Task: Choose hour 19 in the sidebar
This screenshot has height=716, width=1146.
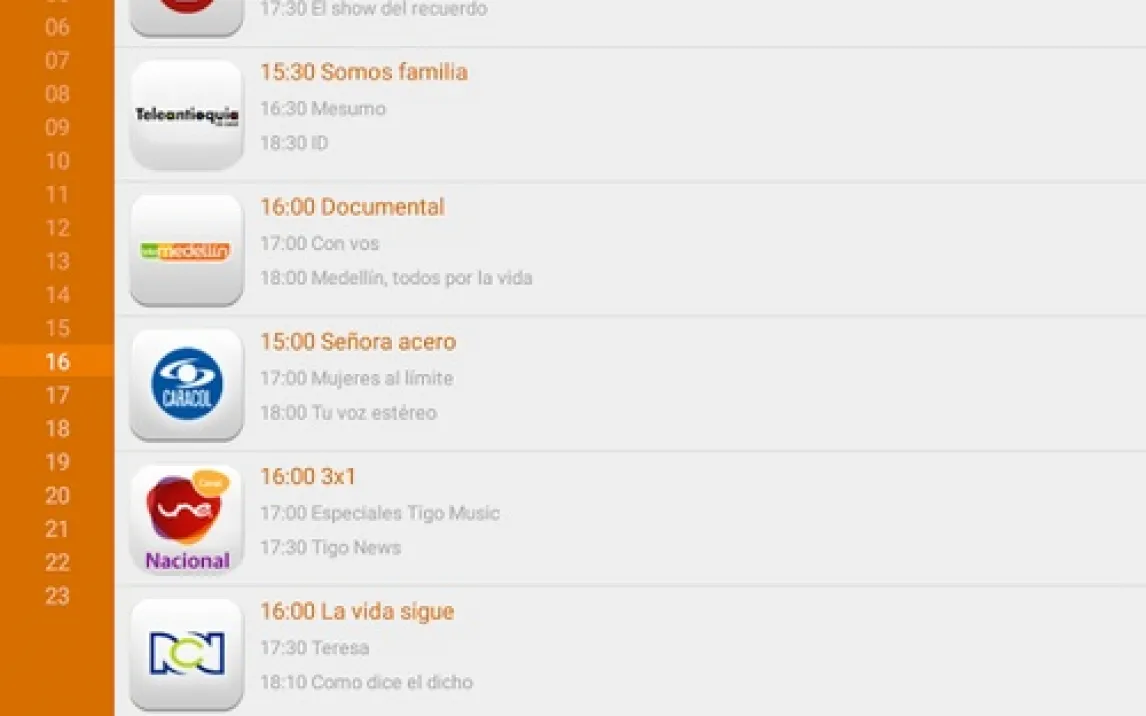Action: [x=57, y=462]
